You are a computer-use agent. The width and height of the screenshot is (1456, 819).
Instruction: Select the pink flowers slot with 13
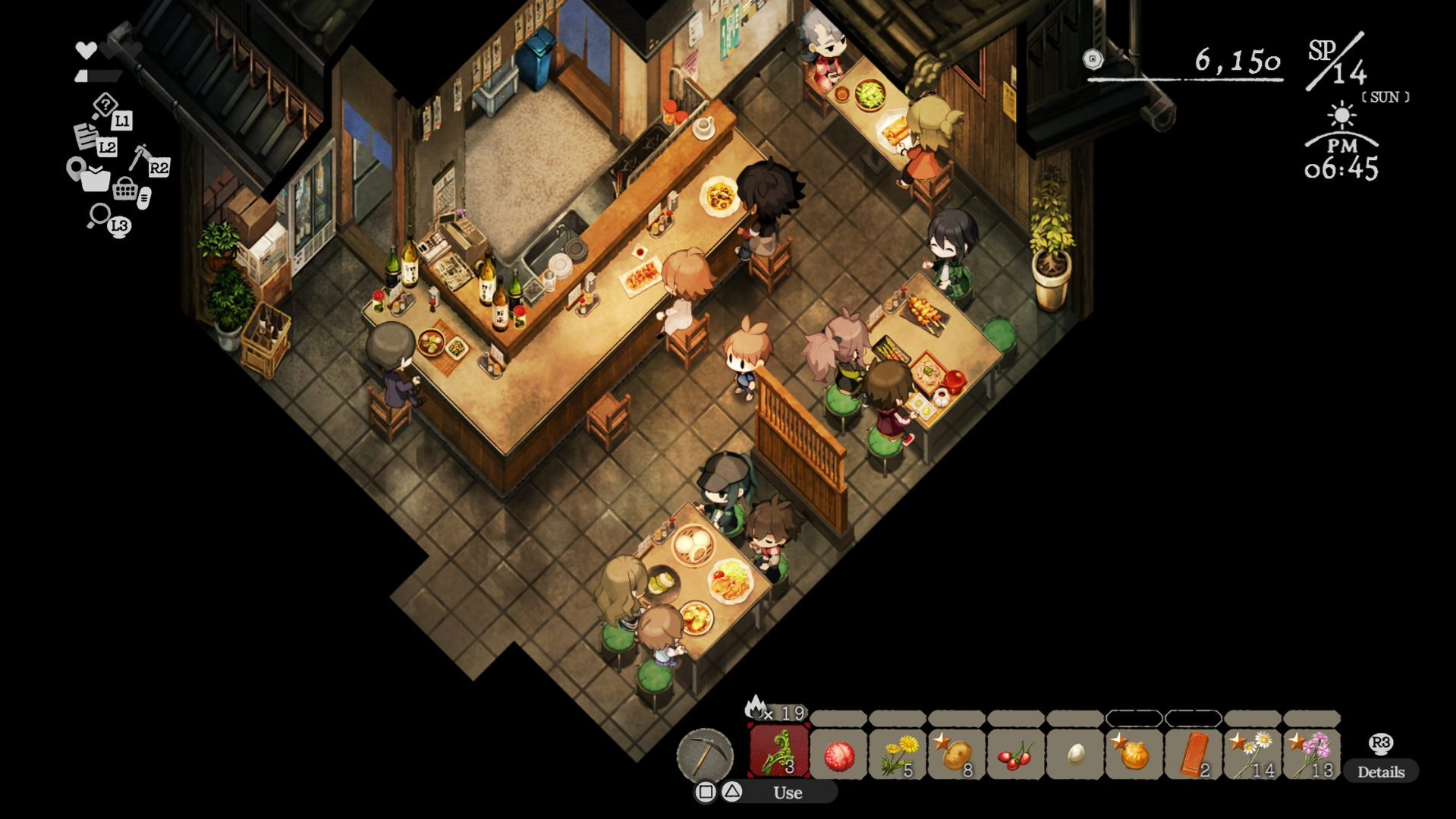pyautogui.click(x=1312, y=754)
